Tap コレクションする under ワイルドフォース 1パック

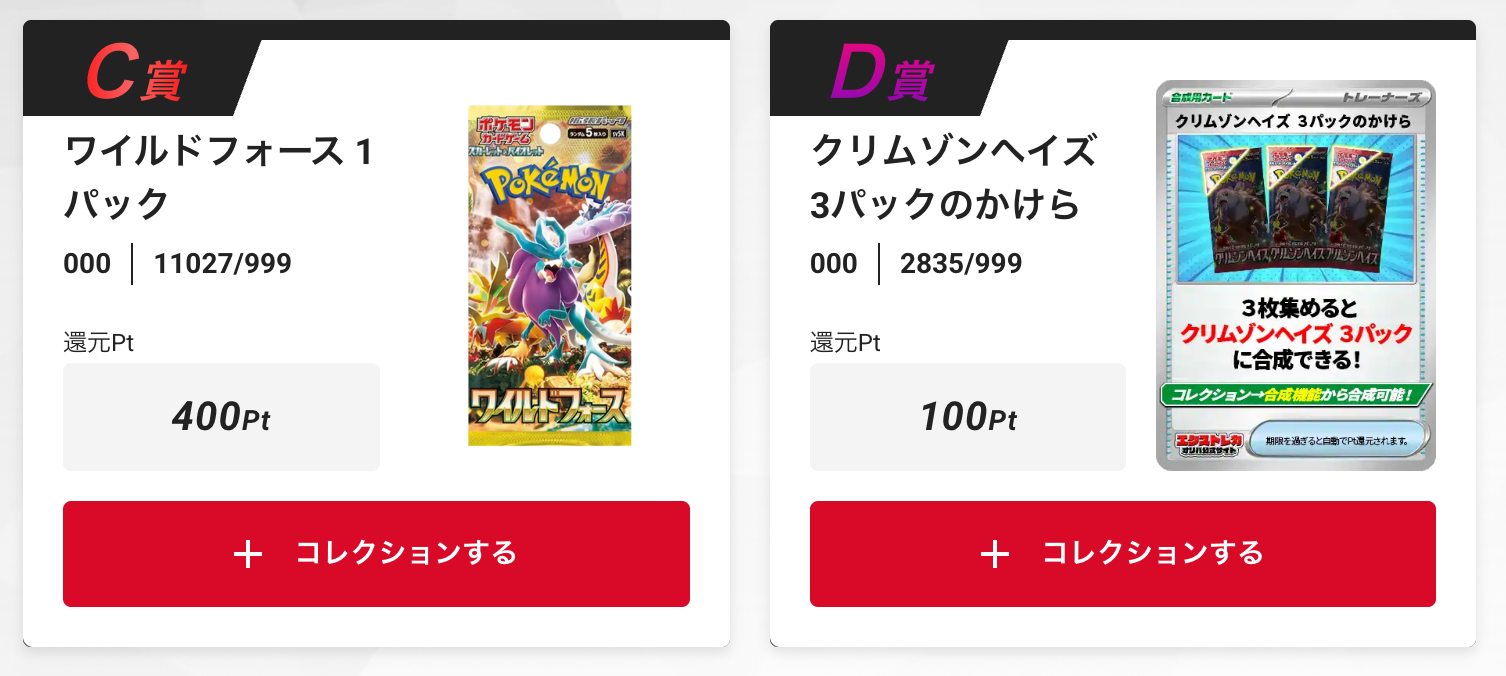(x=376, y=553)
